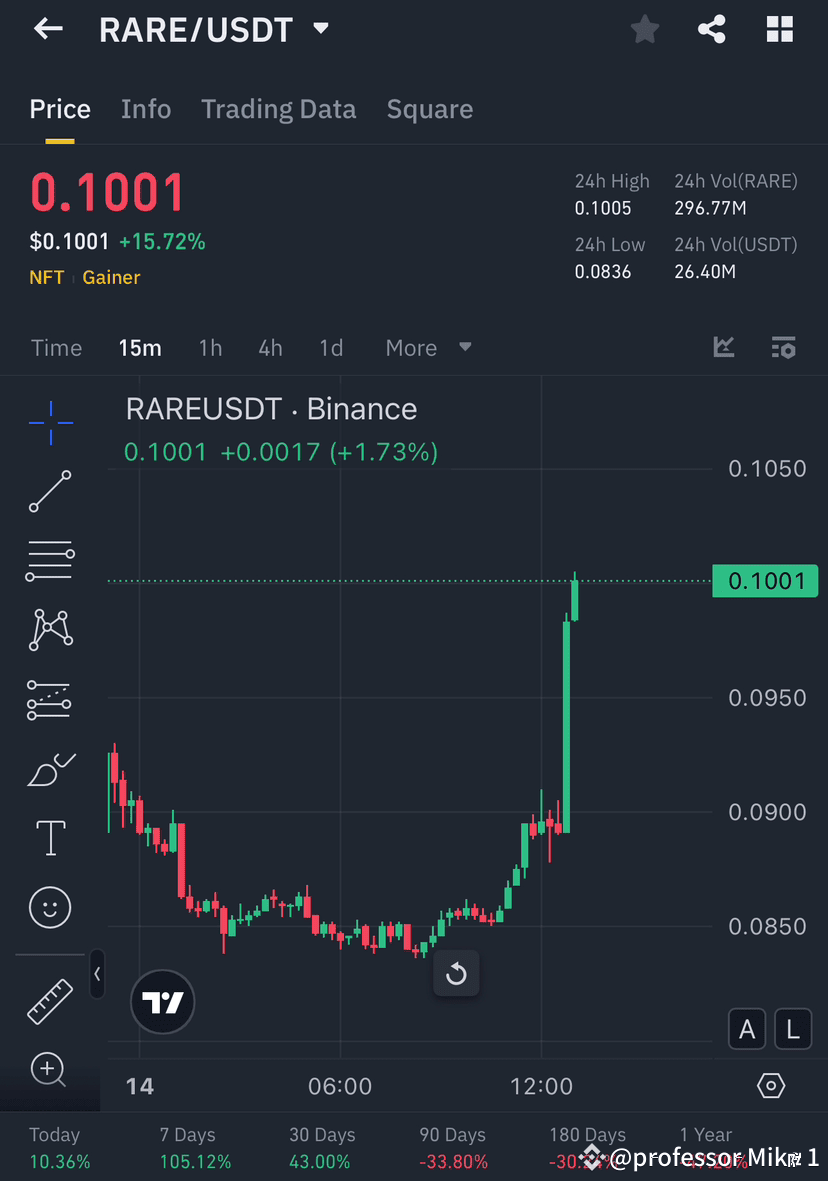The height and width of the screenshot is (1181, 828).
Task: Open chart settings via the gear icon
Action: (x=770, y=1085)
